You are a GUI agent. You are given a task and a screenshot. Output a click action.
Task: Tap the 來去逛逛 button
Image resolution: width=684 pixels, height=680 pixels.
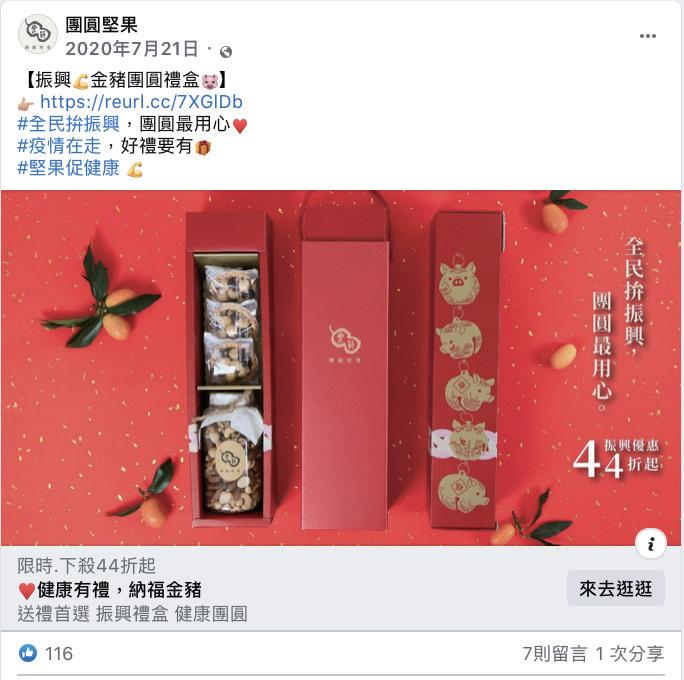click(x=615, y=589)
